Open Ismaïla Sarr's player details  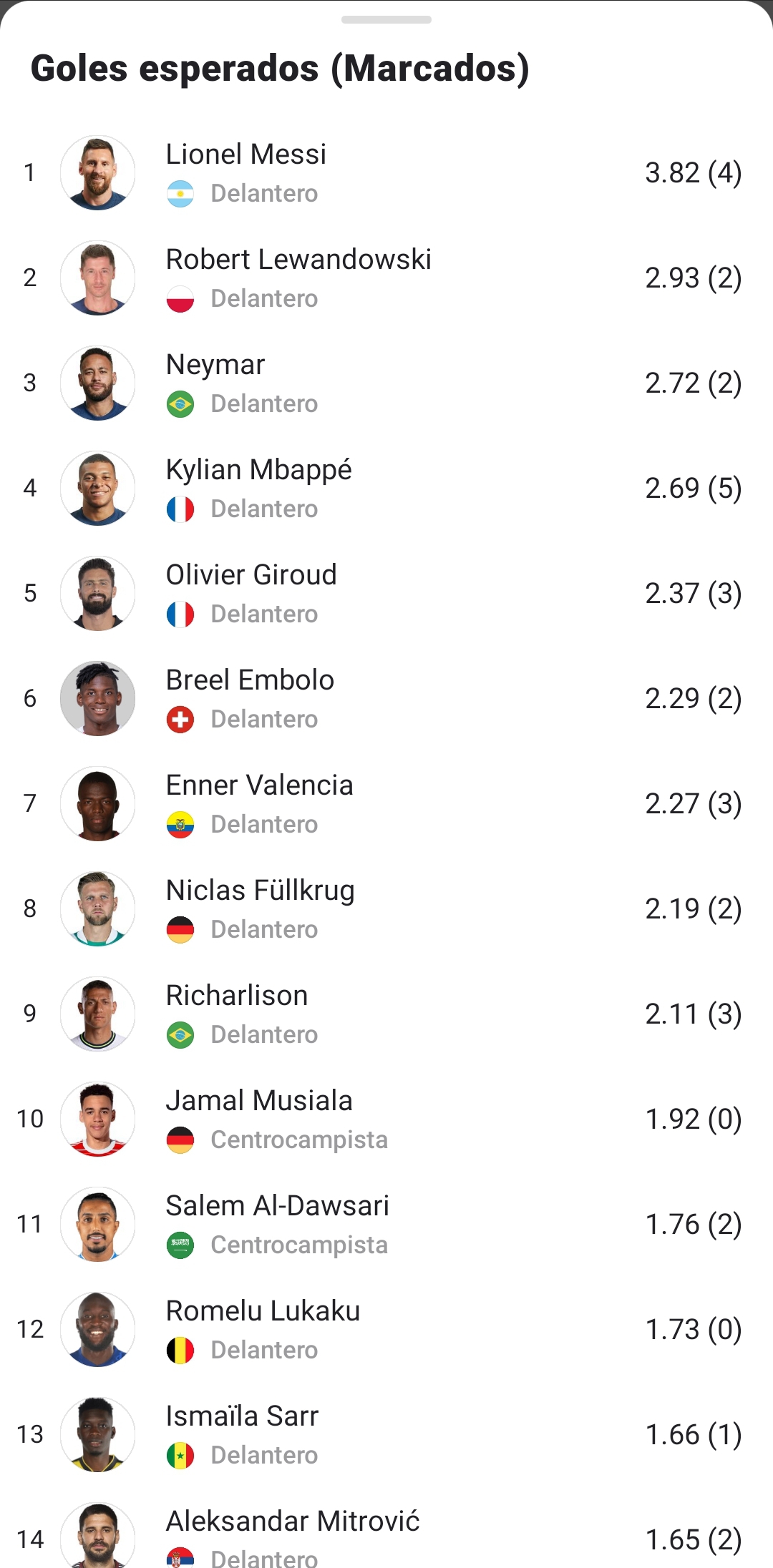[x=386, y=1434]
